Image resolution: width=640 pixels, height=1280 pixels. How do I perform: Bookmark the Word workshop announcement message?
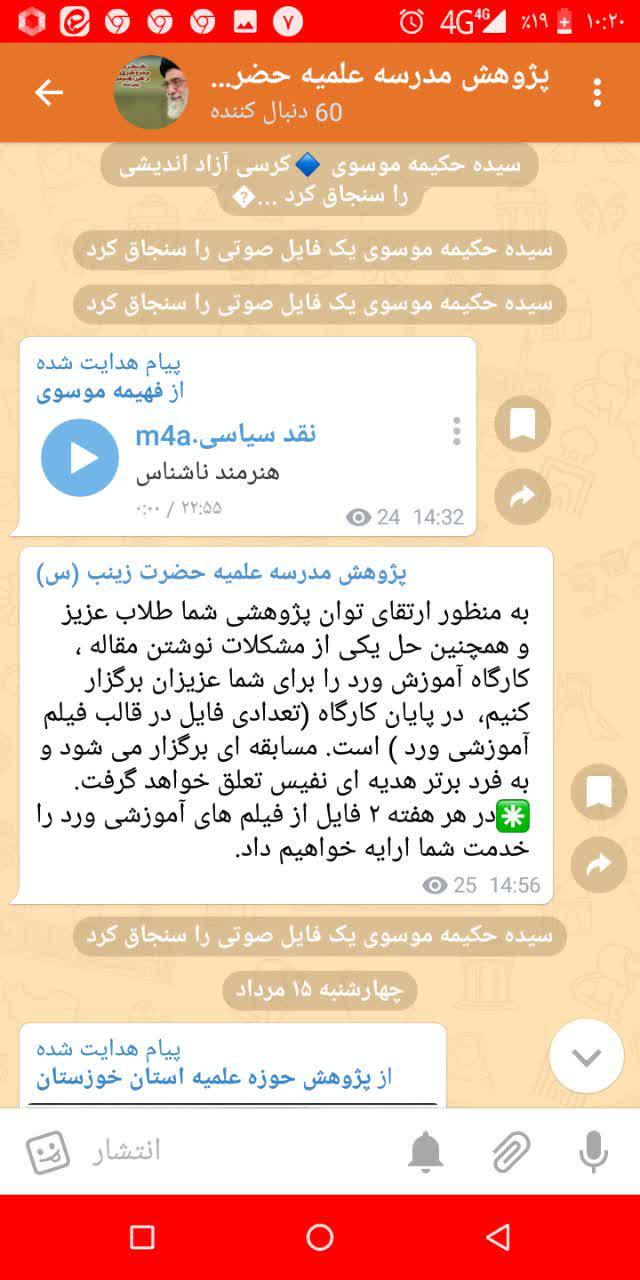598,793
